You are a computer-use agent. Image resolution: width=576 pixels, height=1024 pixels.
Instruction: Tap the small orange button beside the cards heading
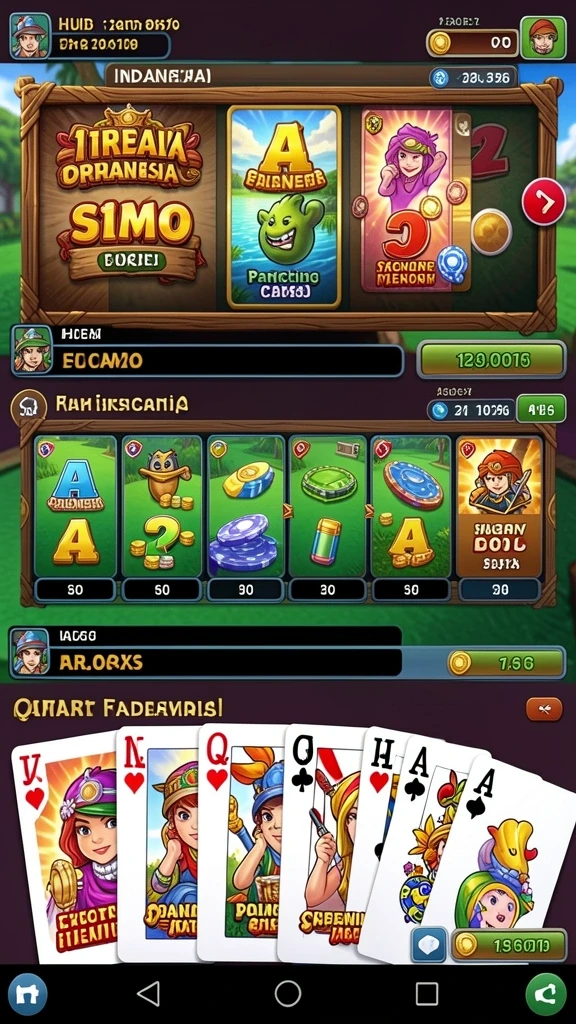(544, 709)
